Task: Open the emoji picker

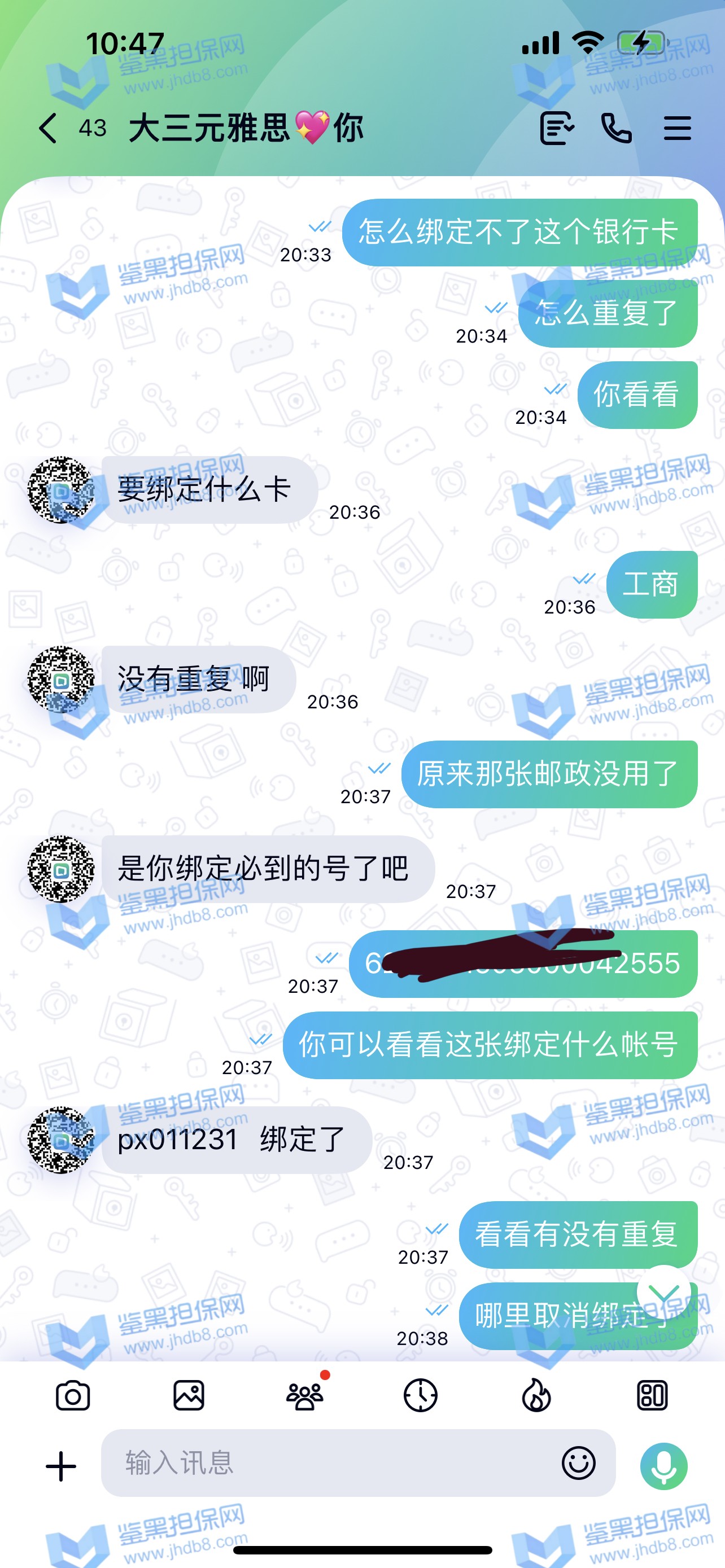Action: pyautogui.click(x=578, y=1464)
